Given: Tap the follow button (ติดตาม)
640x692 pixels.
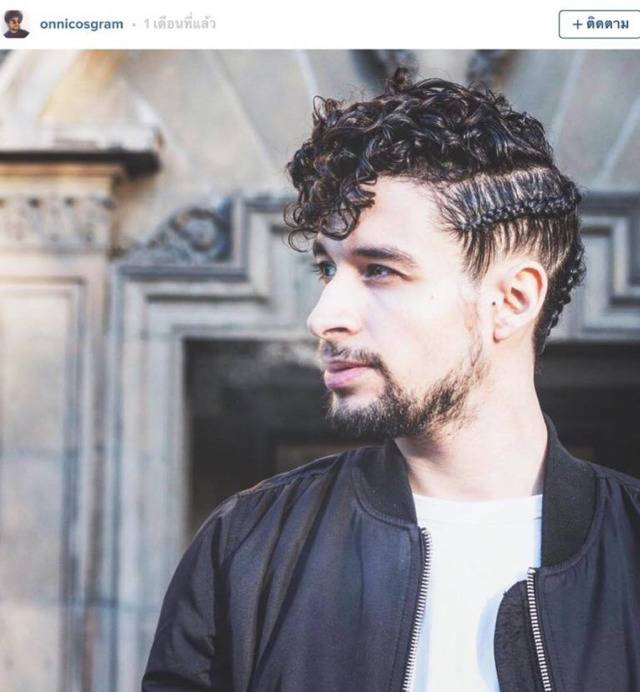Looking at the screenshot, I should pyautogui.click(x=598, y=24).
